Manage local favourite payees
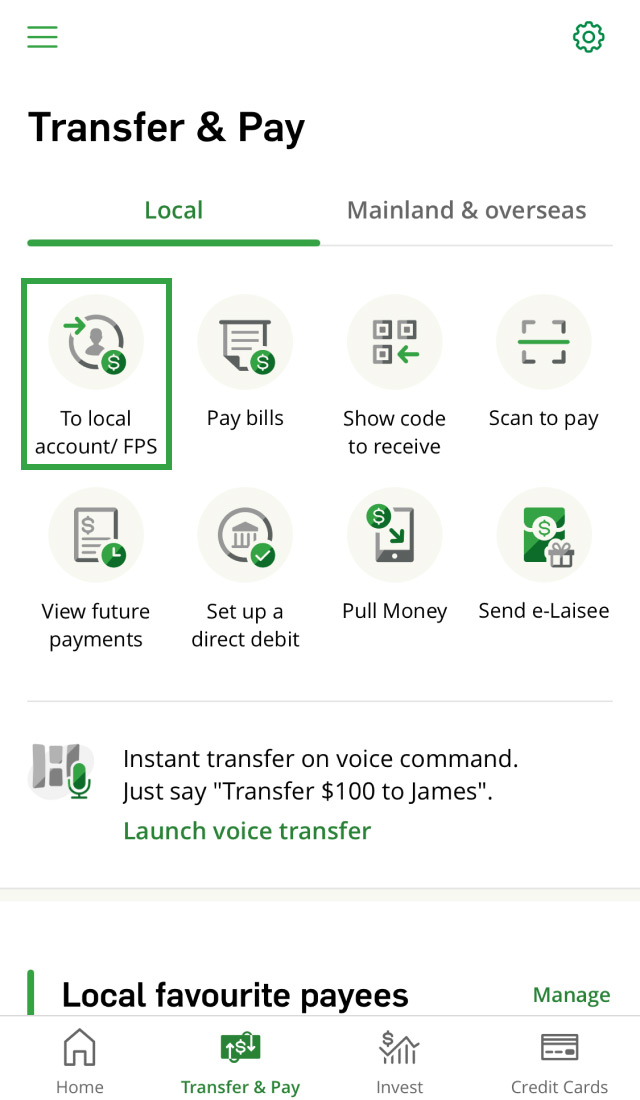 pos(571,995)
